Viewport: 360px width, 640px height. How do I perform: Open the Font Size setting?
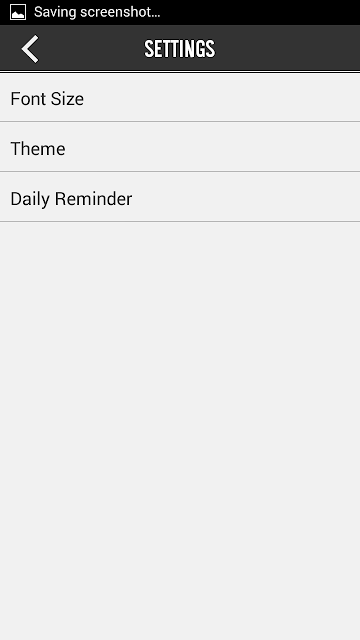click(x=180, y=98)
